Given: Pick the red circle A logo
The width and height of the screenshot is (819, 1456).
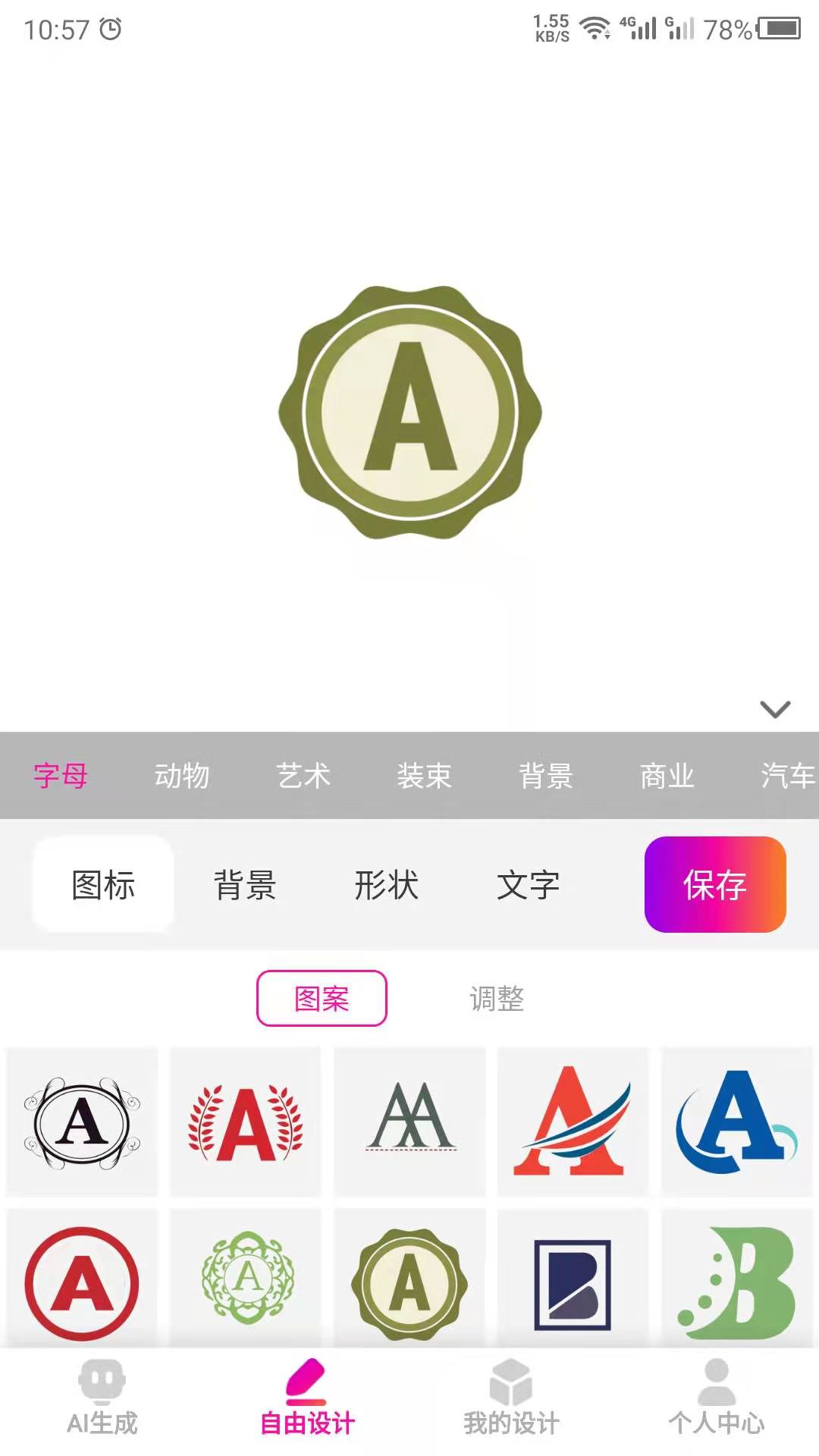Looking at the screenshot, I should point(82,1282).
